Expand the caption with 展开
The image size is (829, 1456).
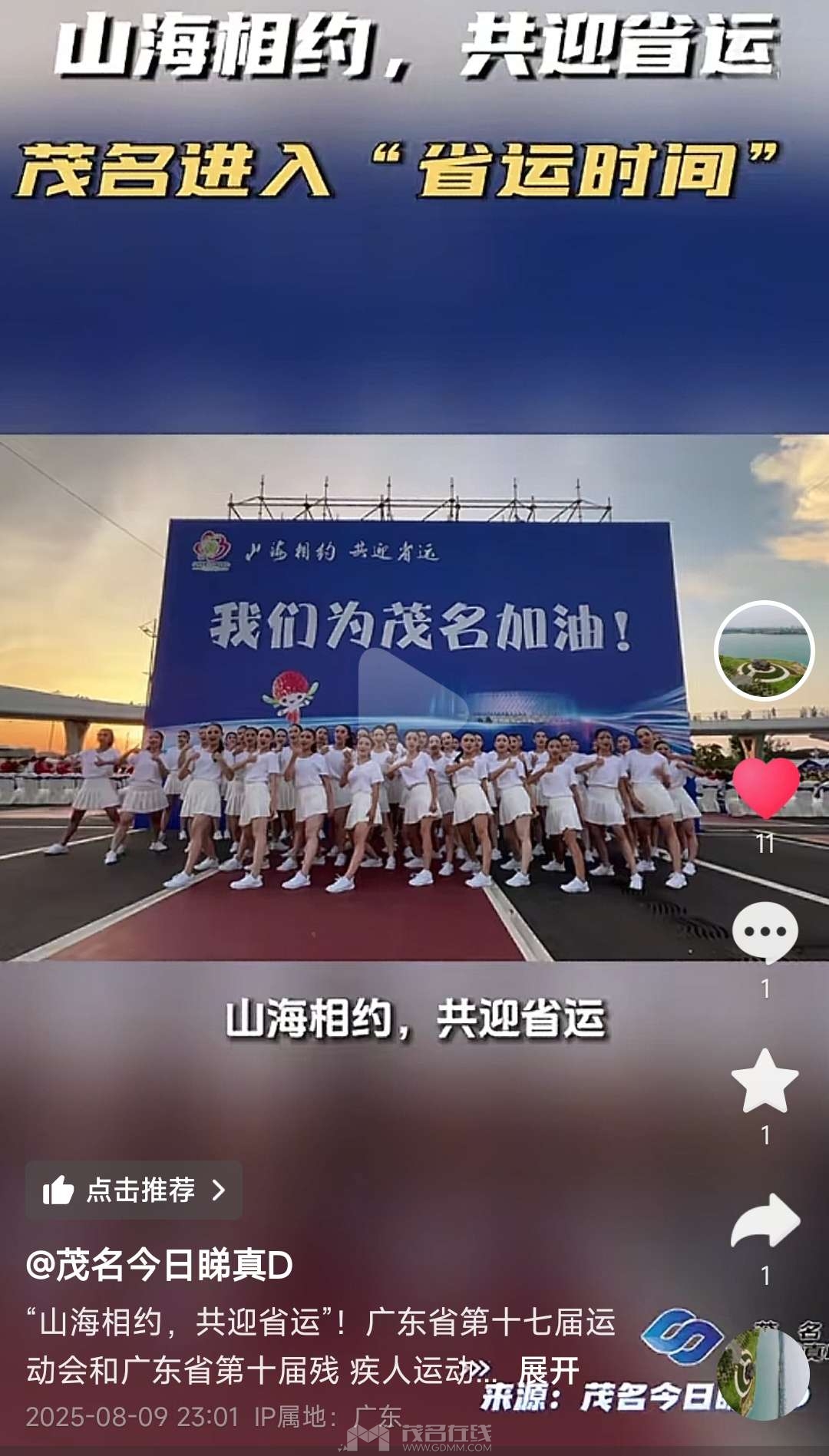548,1370
